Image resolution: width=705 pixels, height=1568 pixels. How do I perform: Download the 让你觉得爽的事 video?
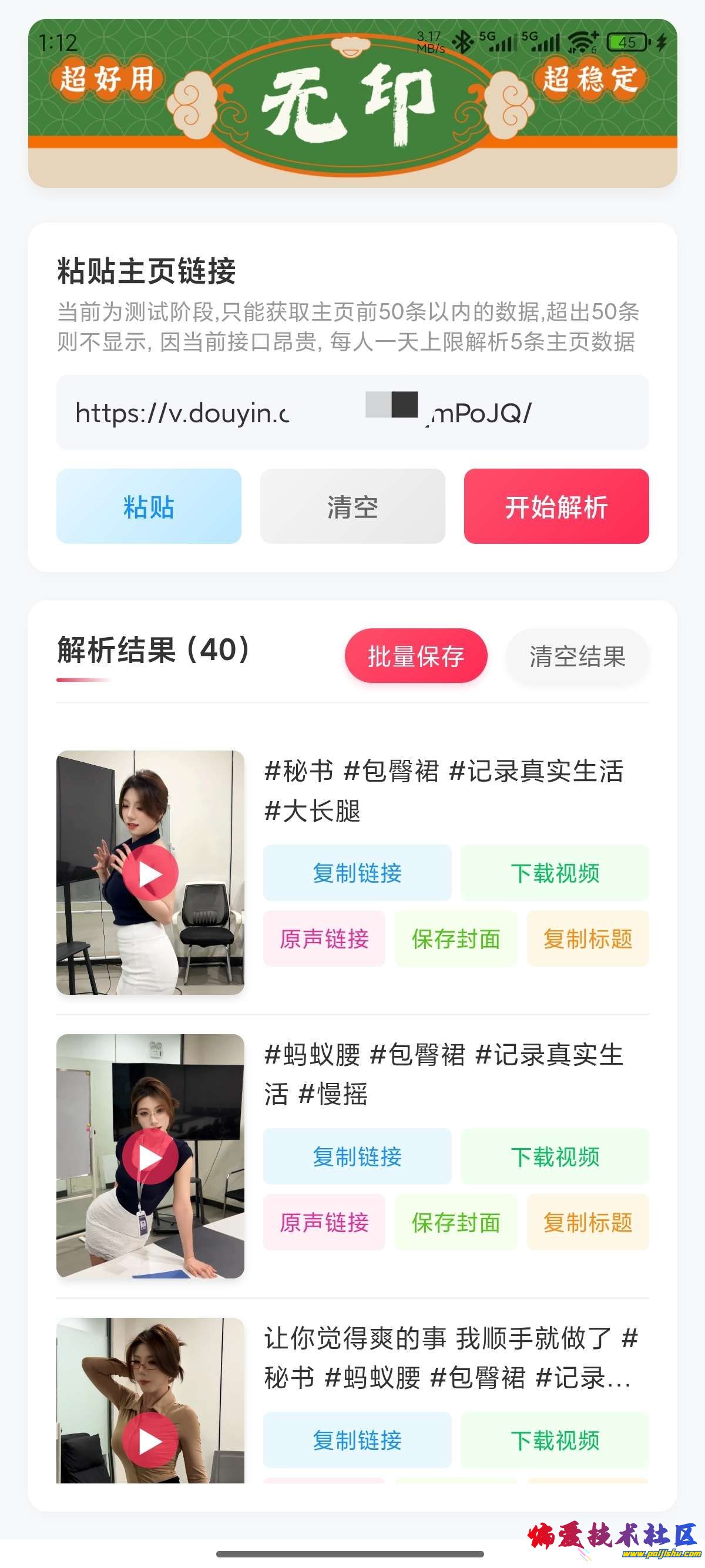[x=555, y=1440]
